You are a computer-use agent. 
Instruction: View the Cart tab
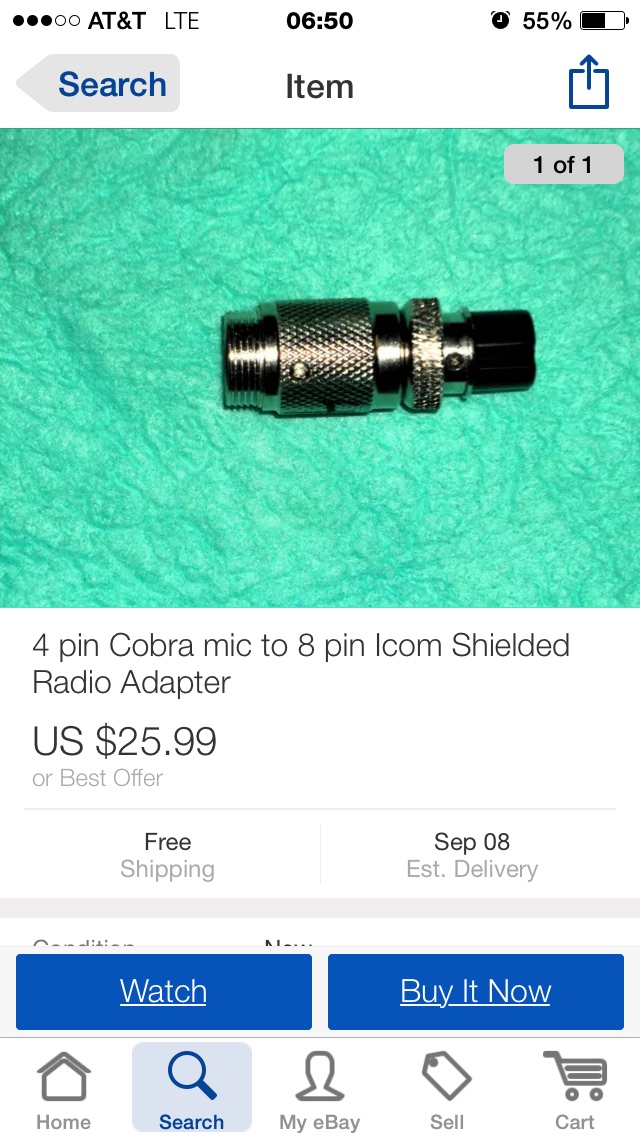(575, 1090)
